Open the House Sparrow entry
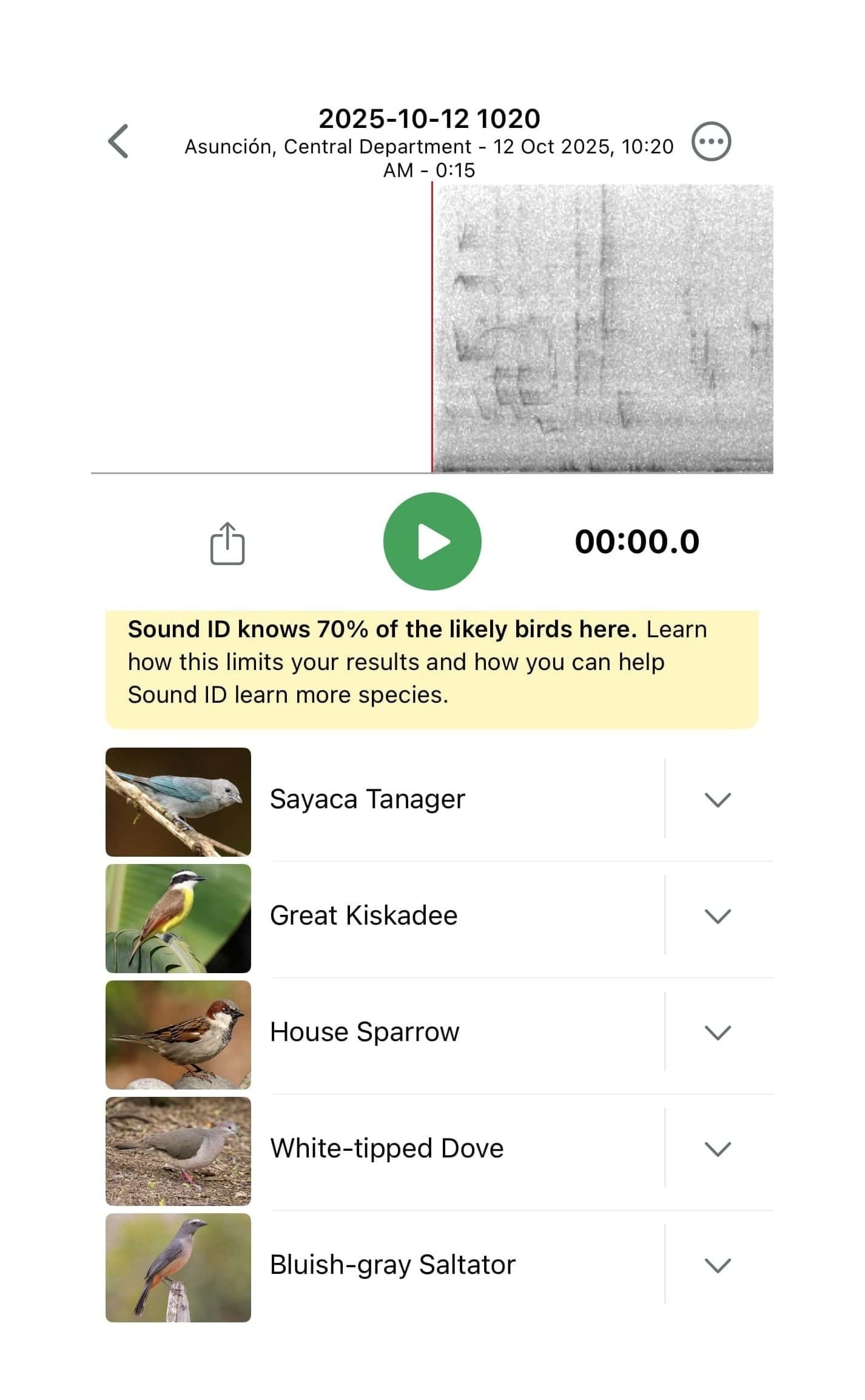Screen dimensions: 865x1400 point(365,1032)
